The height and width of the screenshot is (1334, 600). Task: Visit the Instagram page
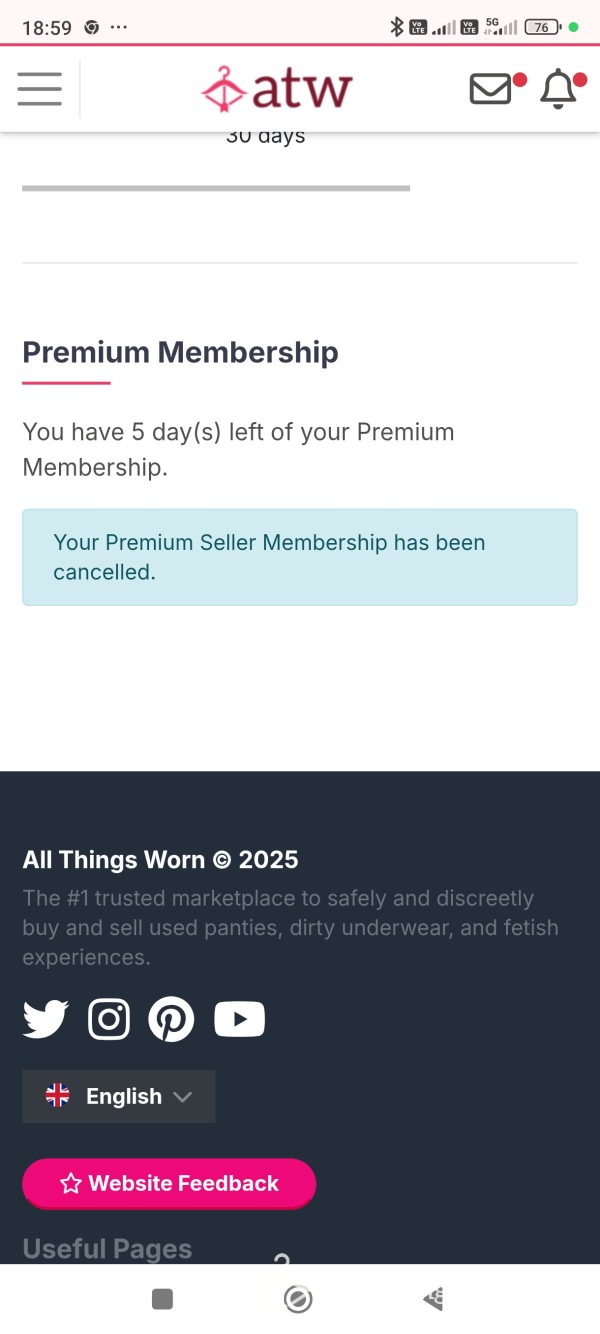pos(109,1019)
